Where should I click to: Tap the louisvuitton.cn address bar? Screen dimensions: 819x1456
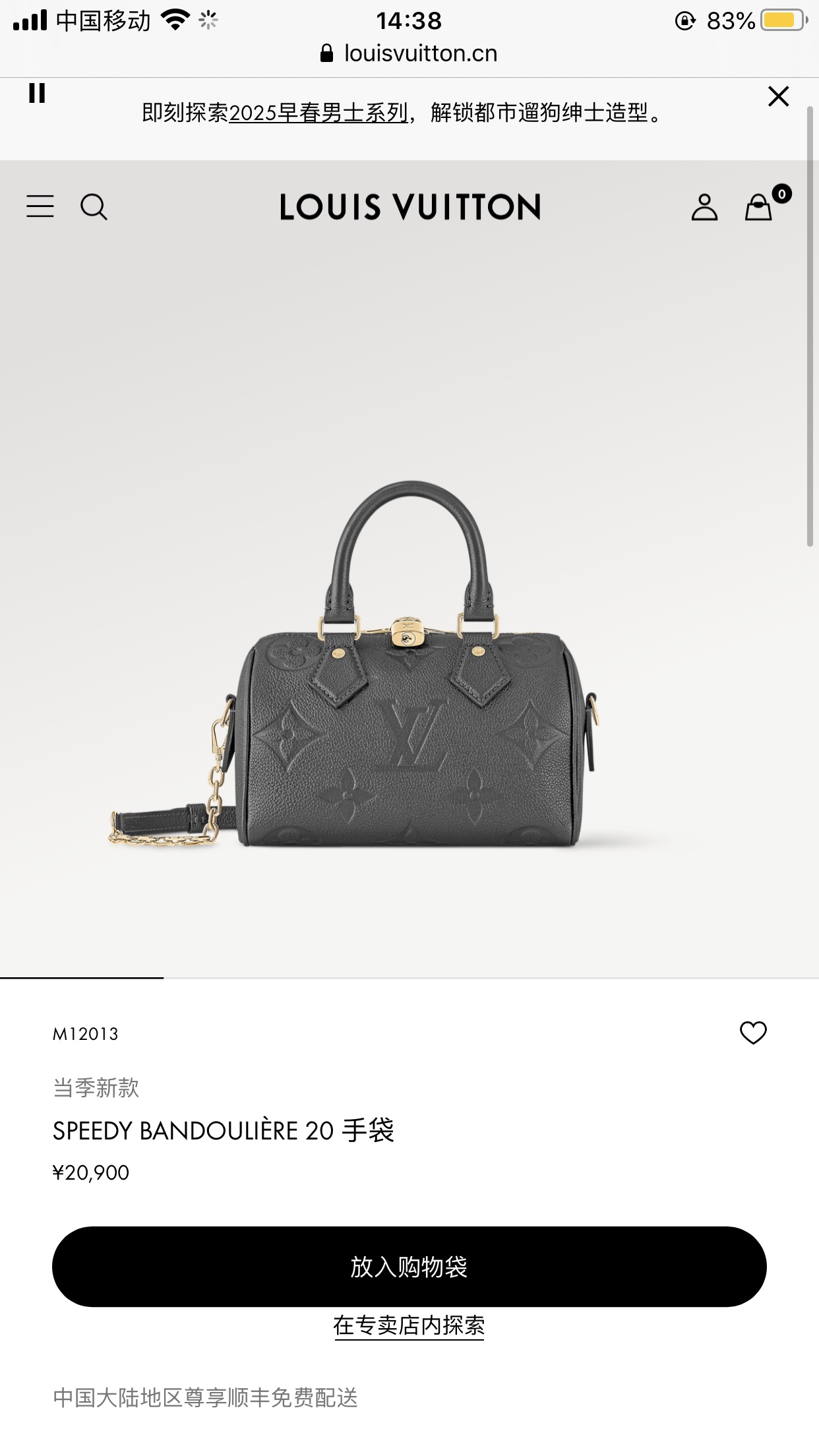pyautogui.click(x=409, y=53)
